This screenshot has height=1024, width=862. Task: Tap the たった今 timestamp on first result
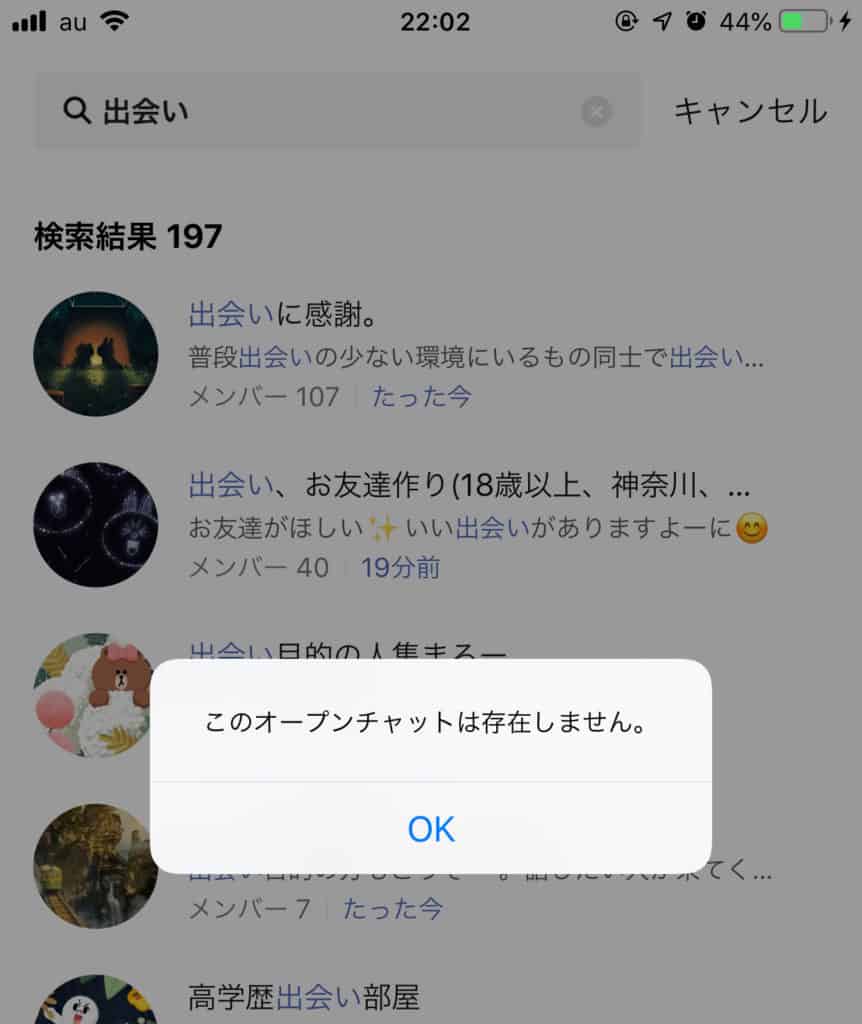(x=421, y=397)
